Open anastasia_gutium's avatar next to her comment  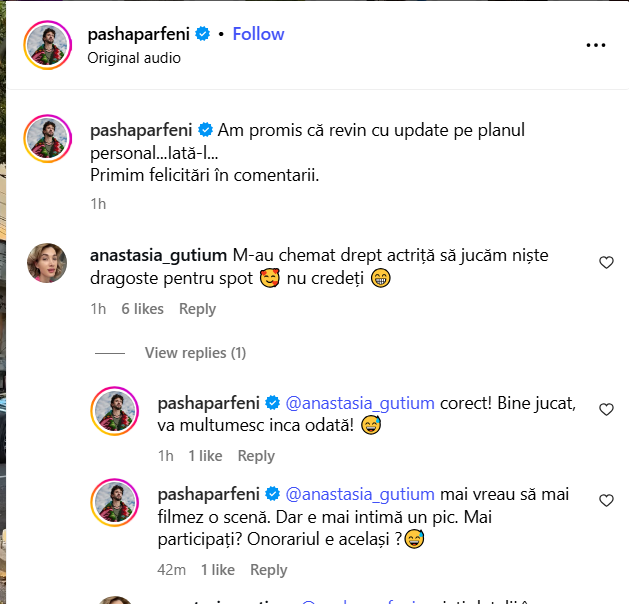point(46,263)
